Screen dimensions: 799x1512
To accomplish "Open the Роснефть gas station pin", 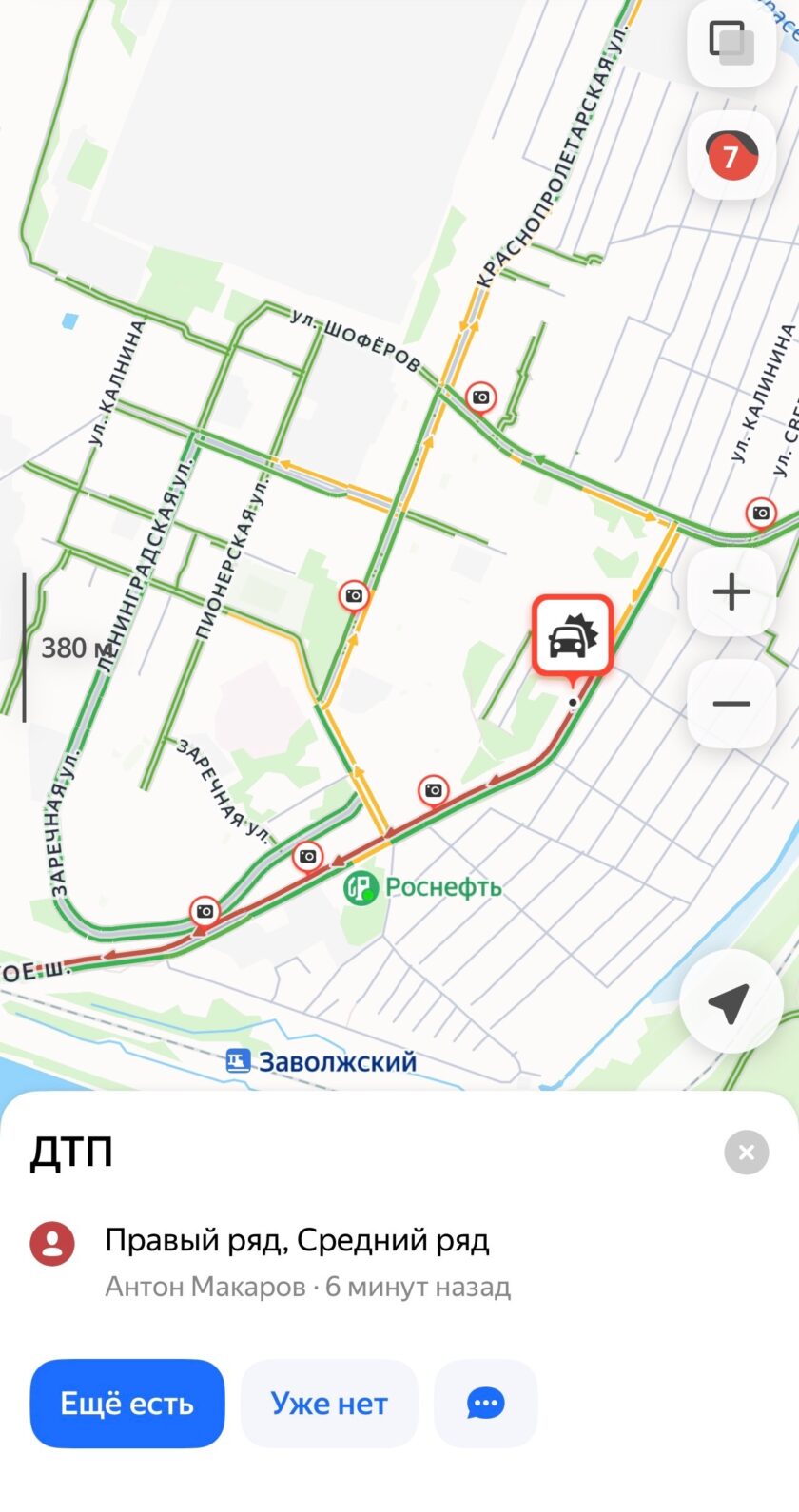I will (x=361, y=888).
